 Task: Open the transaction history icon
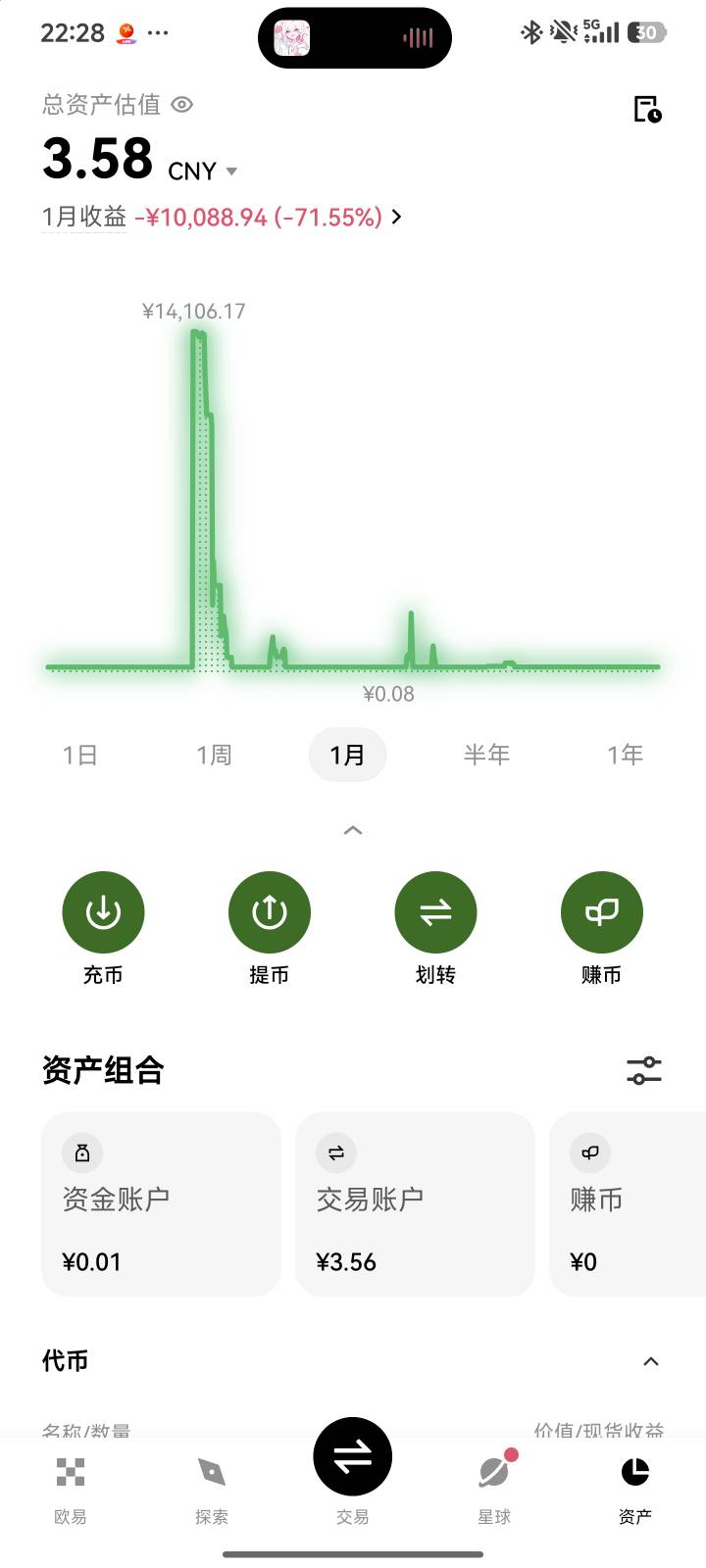pos(647,109)
